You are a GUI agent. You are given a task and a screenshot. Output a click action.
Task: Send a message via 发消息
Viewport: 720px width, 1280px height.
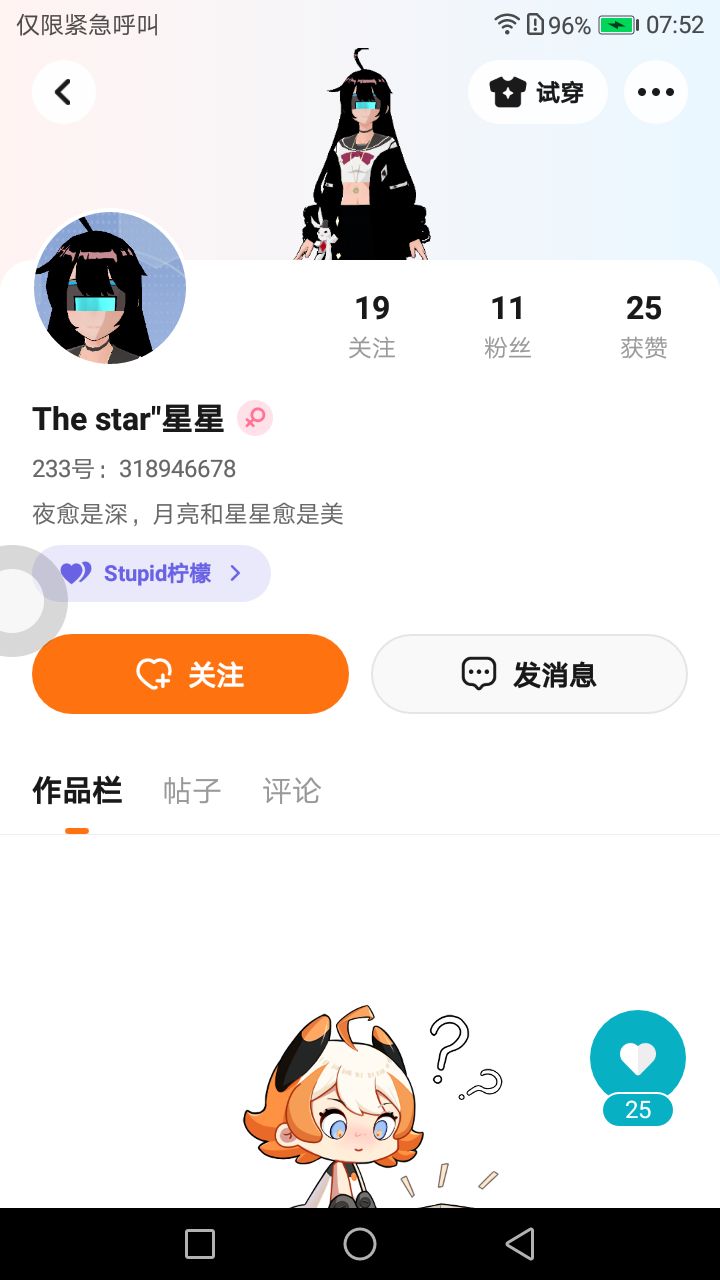point(529,674)
